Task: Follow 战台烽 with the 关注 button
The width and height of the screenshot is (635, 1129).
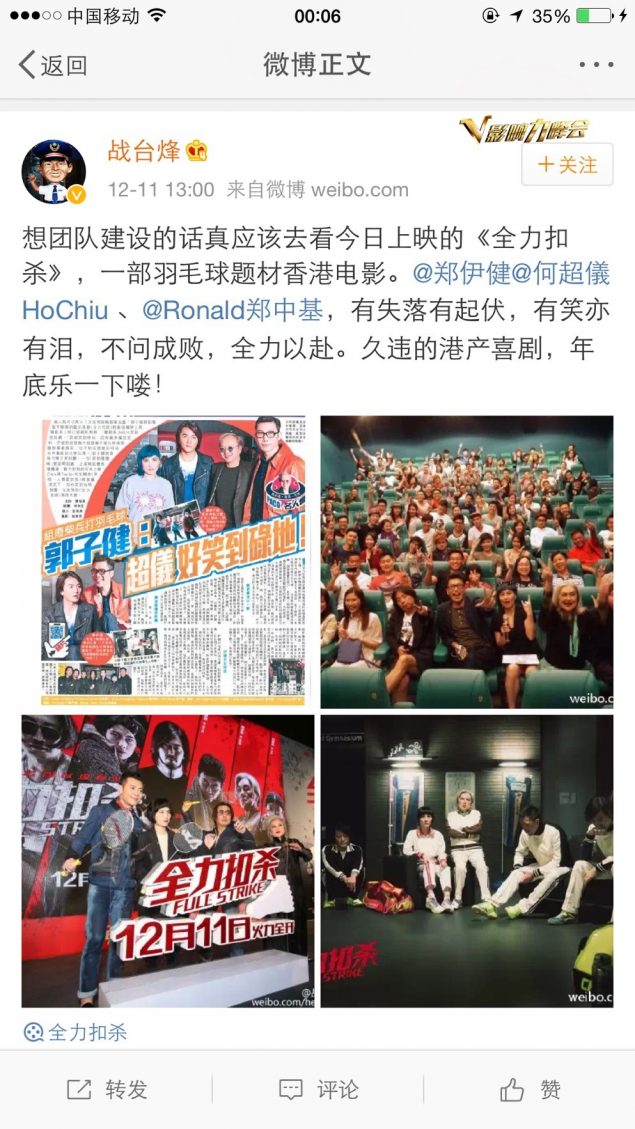Action: [x=567, y=165]
